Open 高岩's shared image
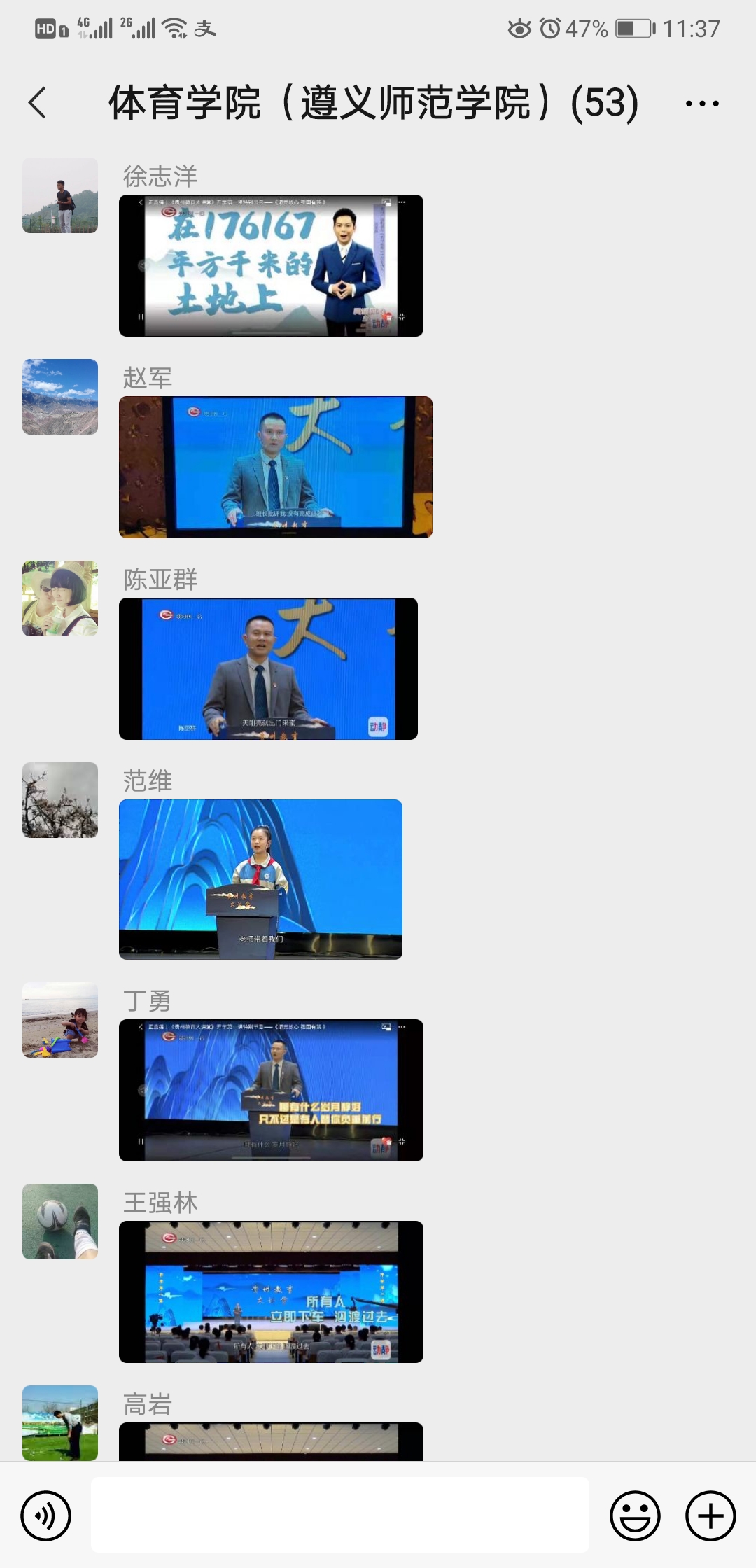The width and height of the screenshot is (756, 1568). tap(271, 1441)
